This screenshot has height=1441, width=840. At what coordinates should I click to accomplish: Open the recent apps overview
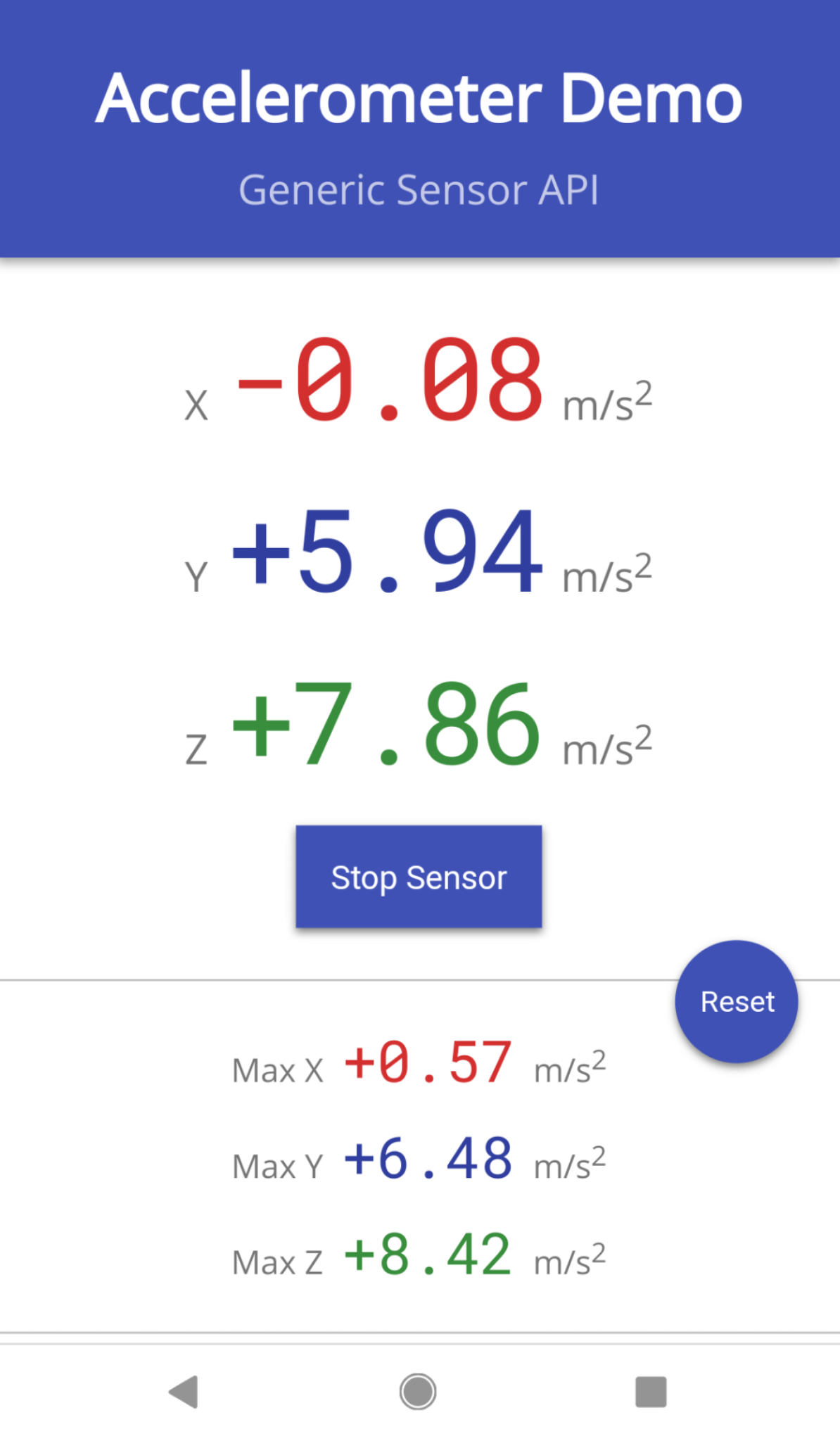pyautogui.click(x=651, y=1392)
